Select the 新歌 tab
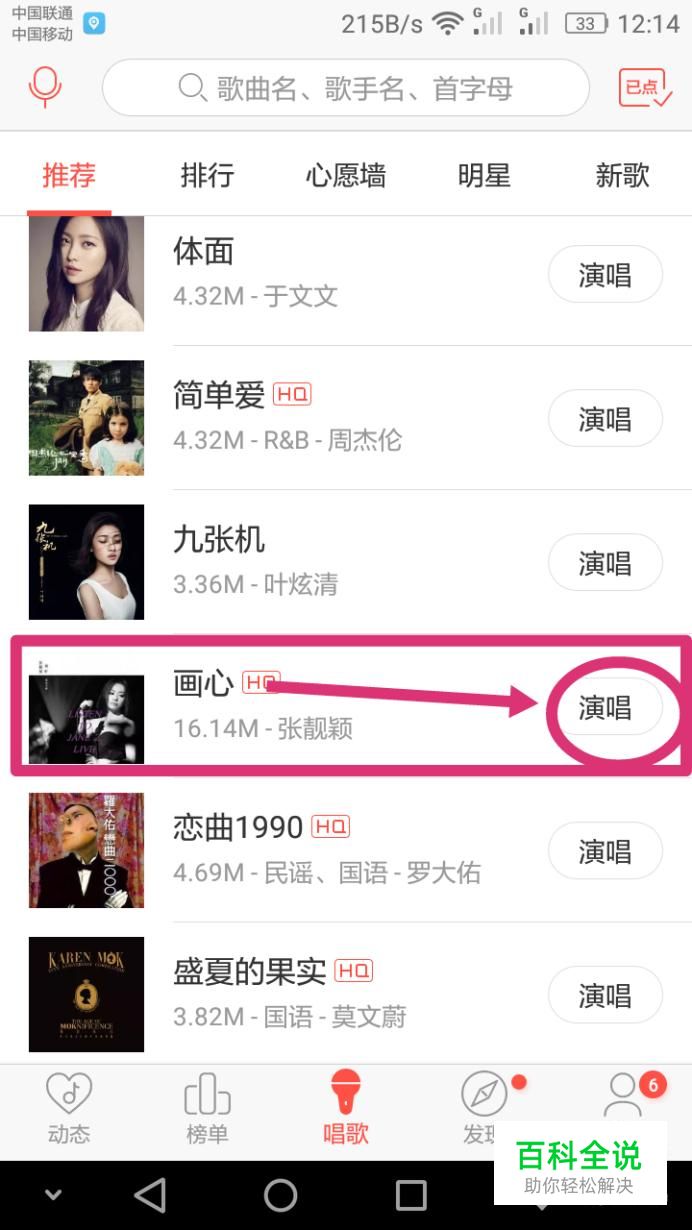The width and height of the screenshot is (692, 1230). 622,176
